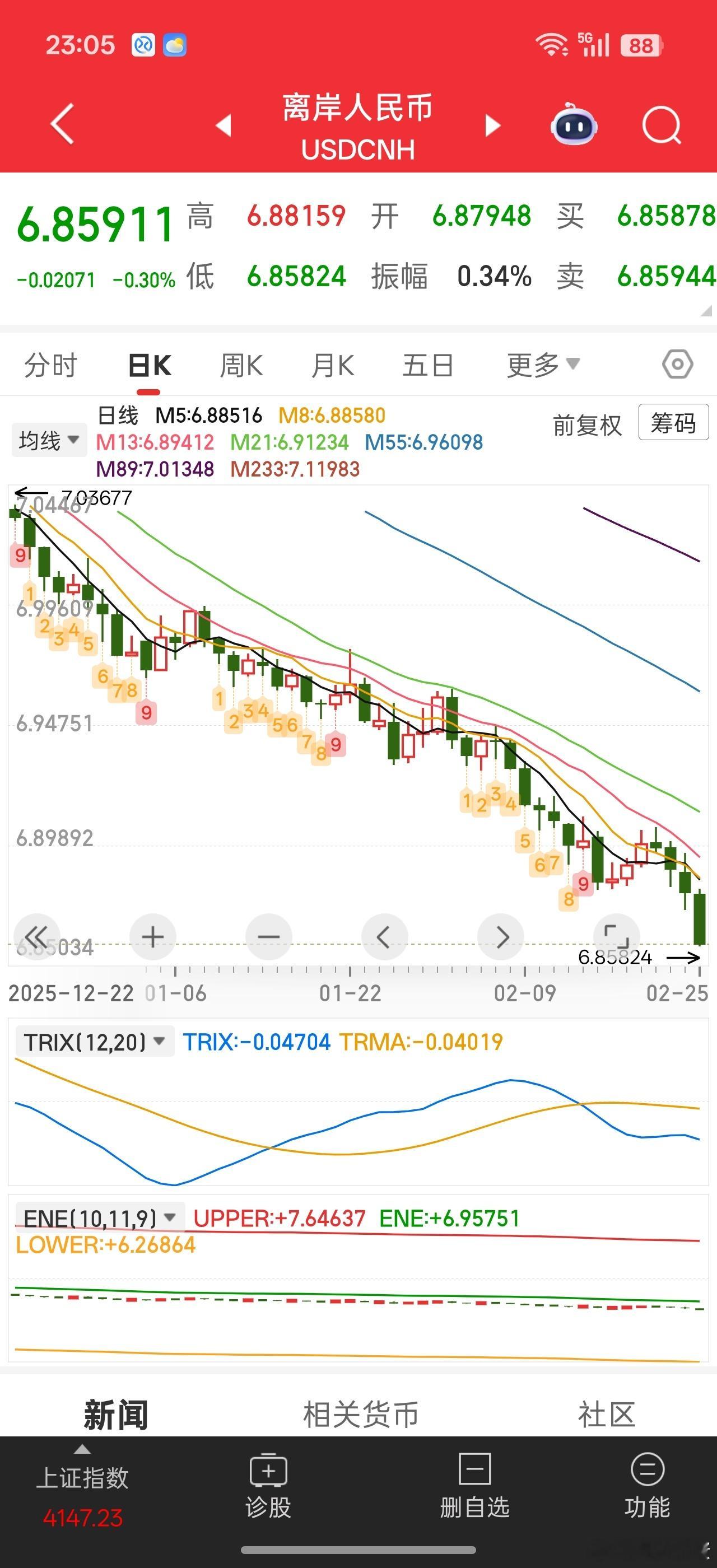
Task: Select the 周K weekly chart tab
Action: pyautogui.click(x=241, y=365)
